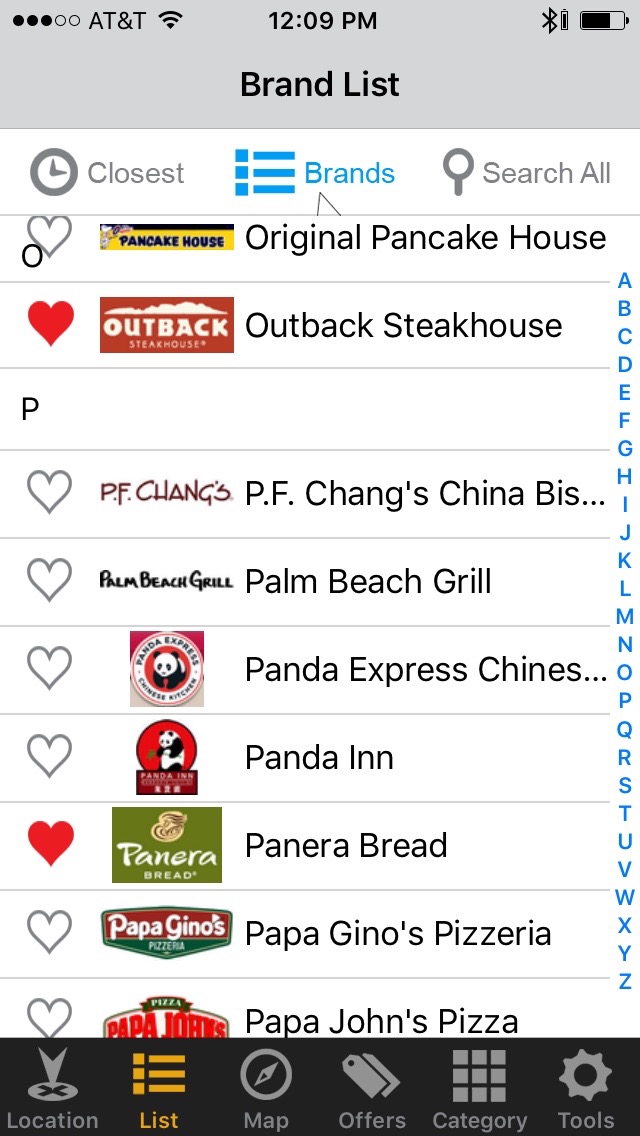Favorite Palm Beach Grill heart
The image size is (640, 1136).
tap(49, 581)
